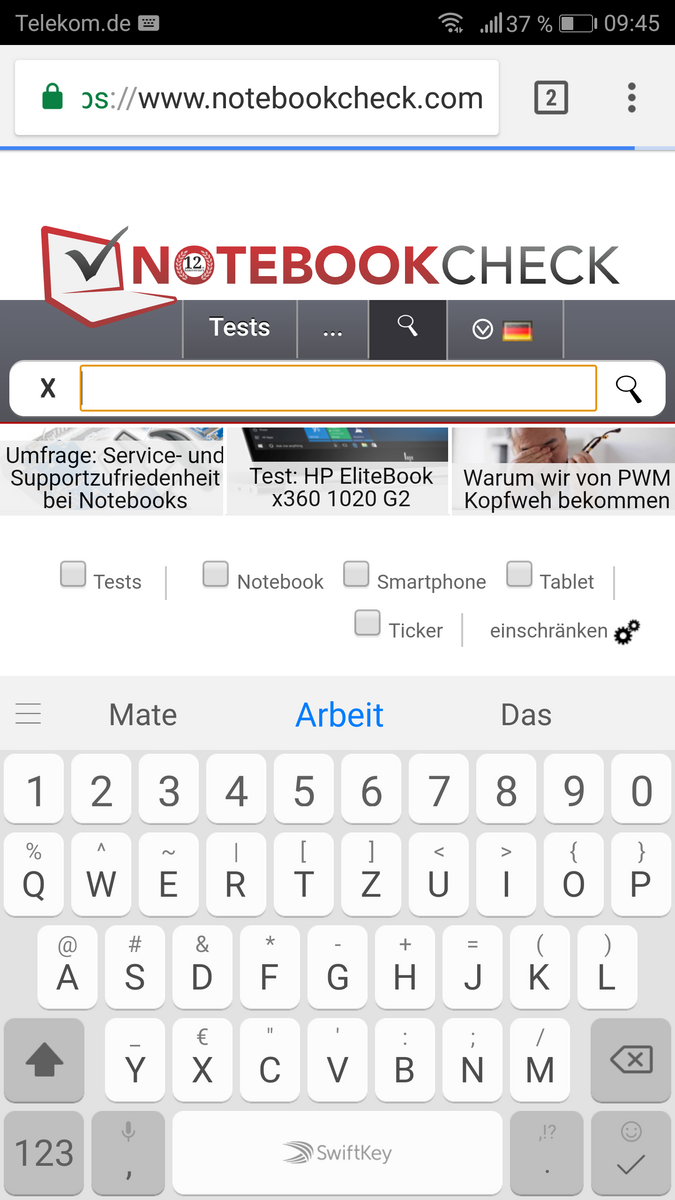
Task: Enable the Notebook filter checkbox
Action: [x=216, y=574]
